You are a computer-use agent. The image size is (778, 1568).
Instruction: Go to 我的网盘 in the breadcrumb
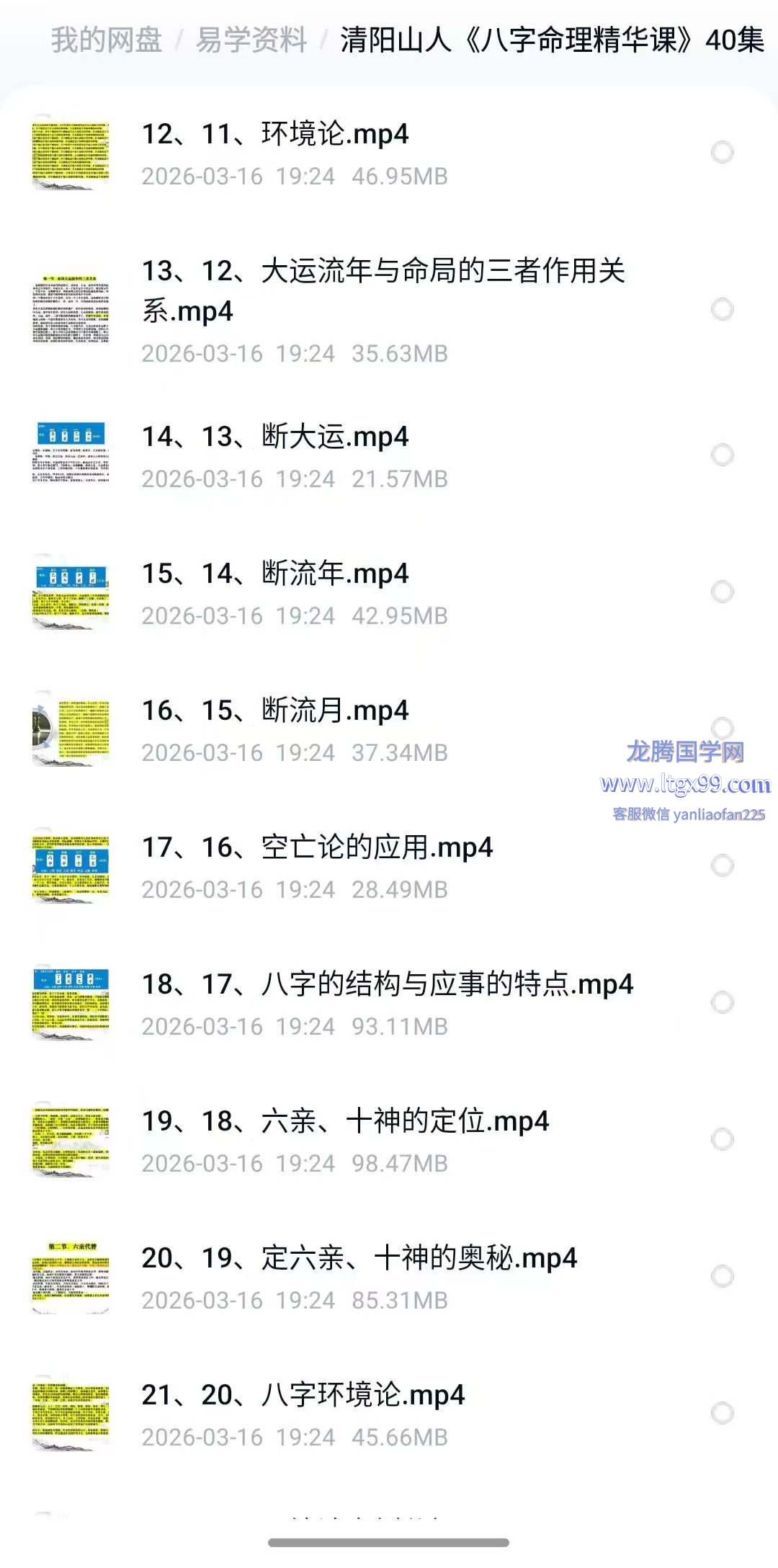pyautogui.click(x=107, y=40)
